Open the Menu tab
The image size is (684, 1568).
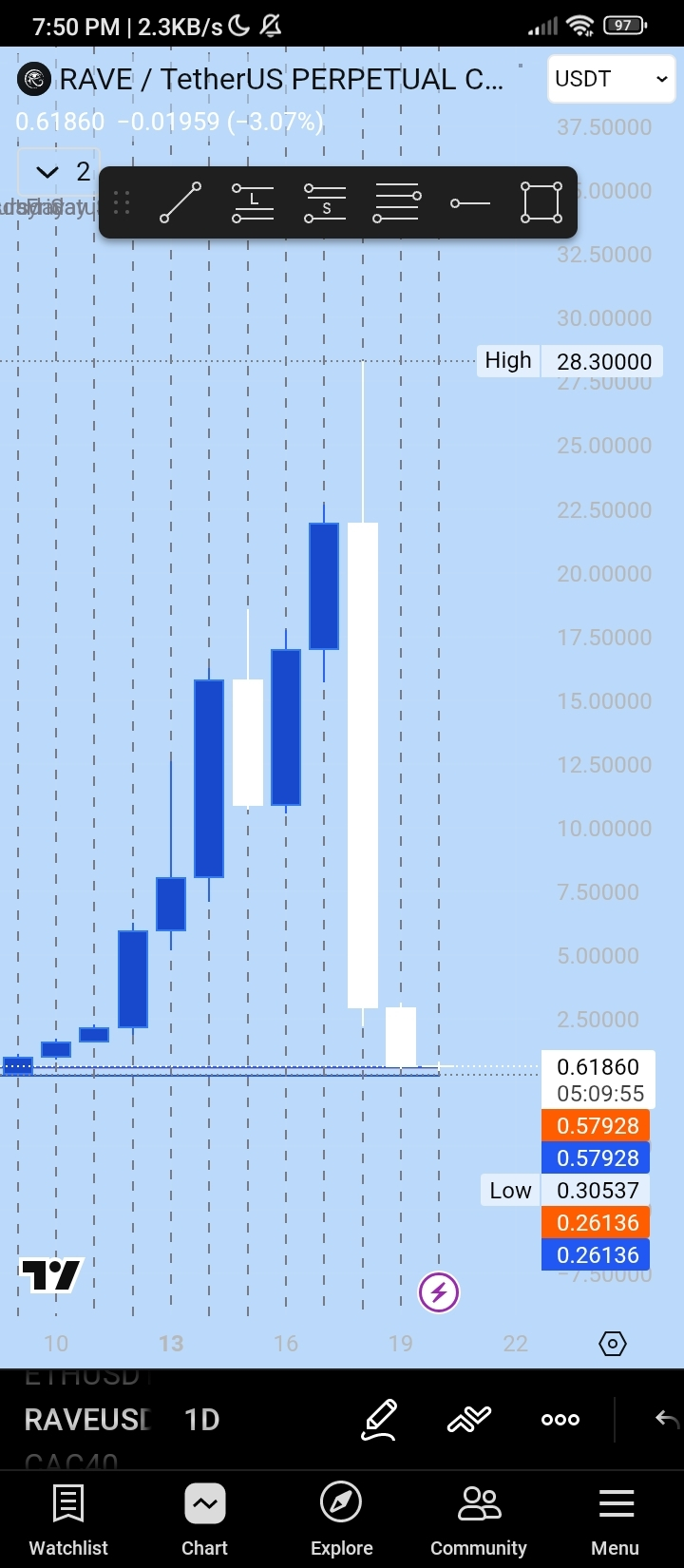click(615, 1520)
